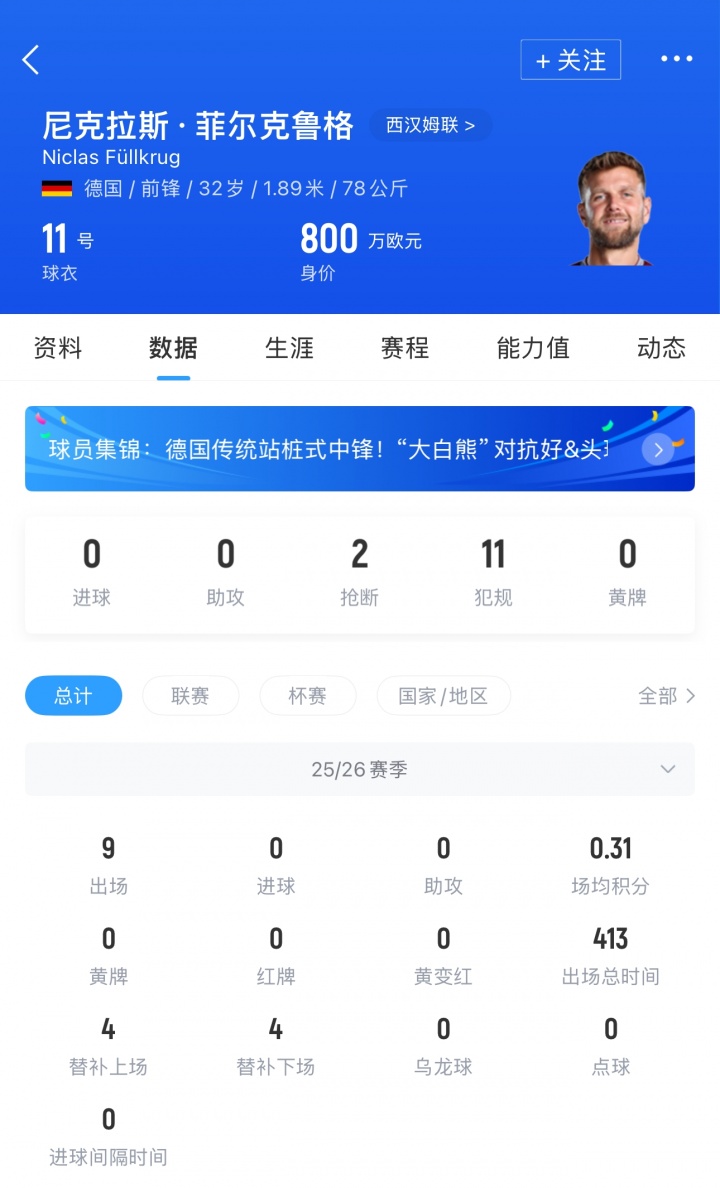Filter stats by 杯赛

[x=307, y=696]
